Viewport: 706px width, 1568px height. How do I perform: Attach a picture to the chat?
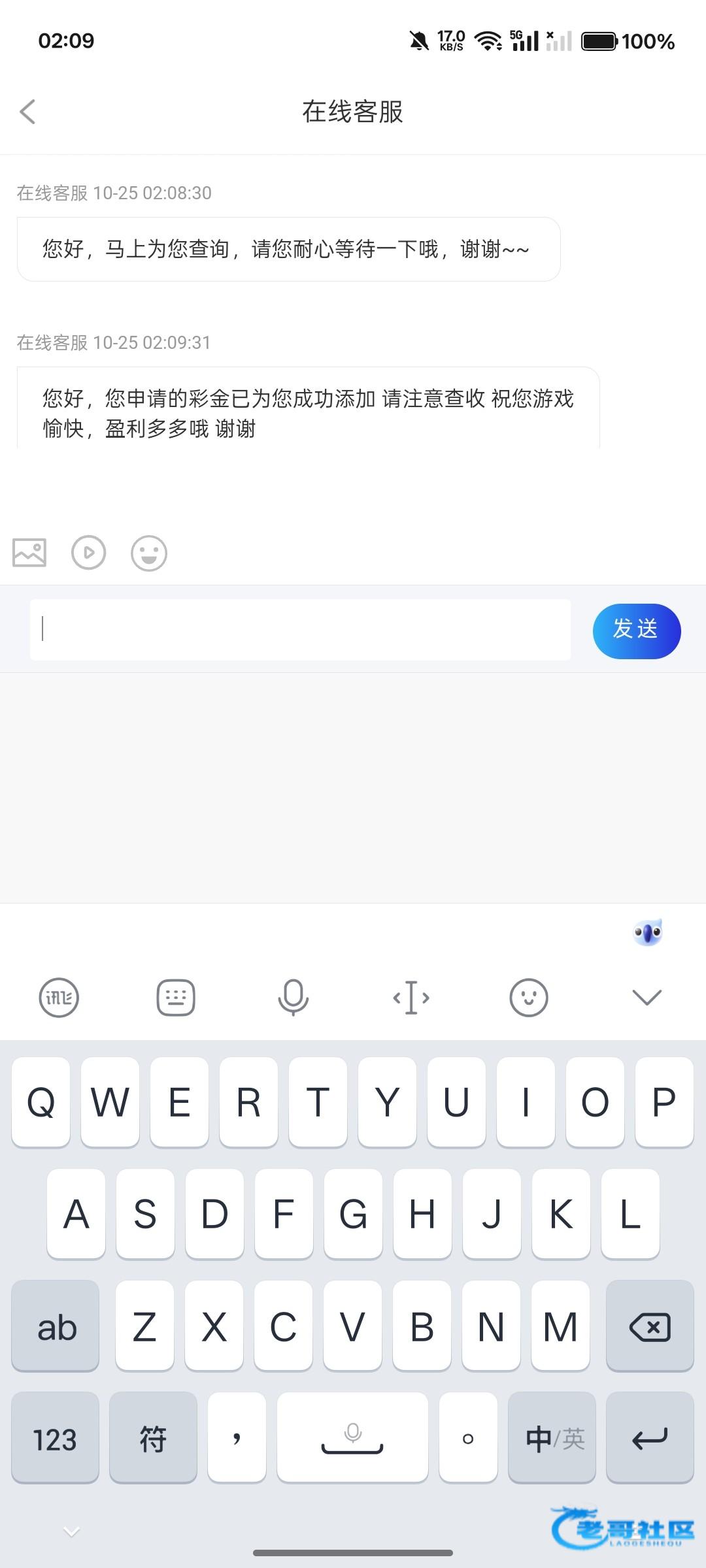(29, 553)
